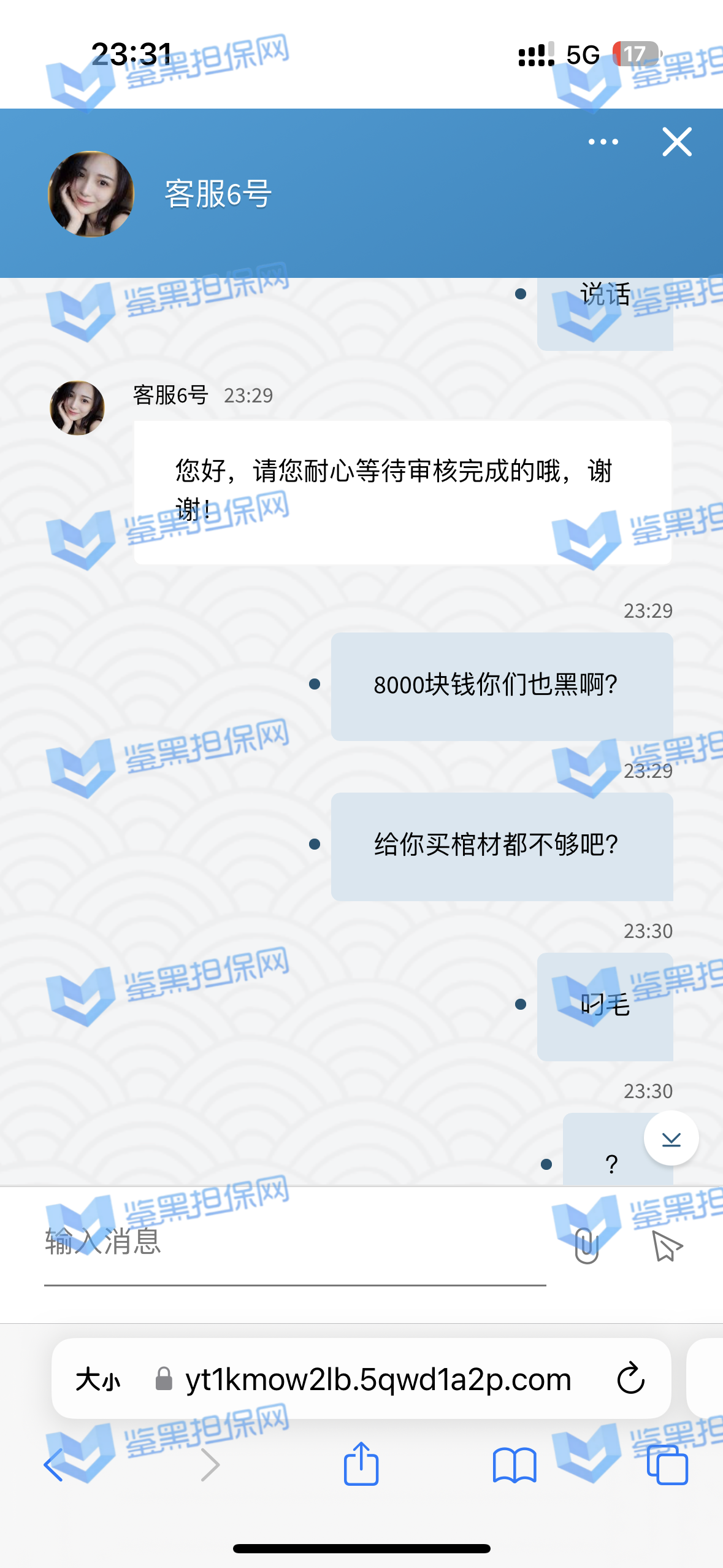Viewport: 723px width, 1568px height.
Task: Open the 大小 page settings menu
Action: [98, 1380]
